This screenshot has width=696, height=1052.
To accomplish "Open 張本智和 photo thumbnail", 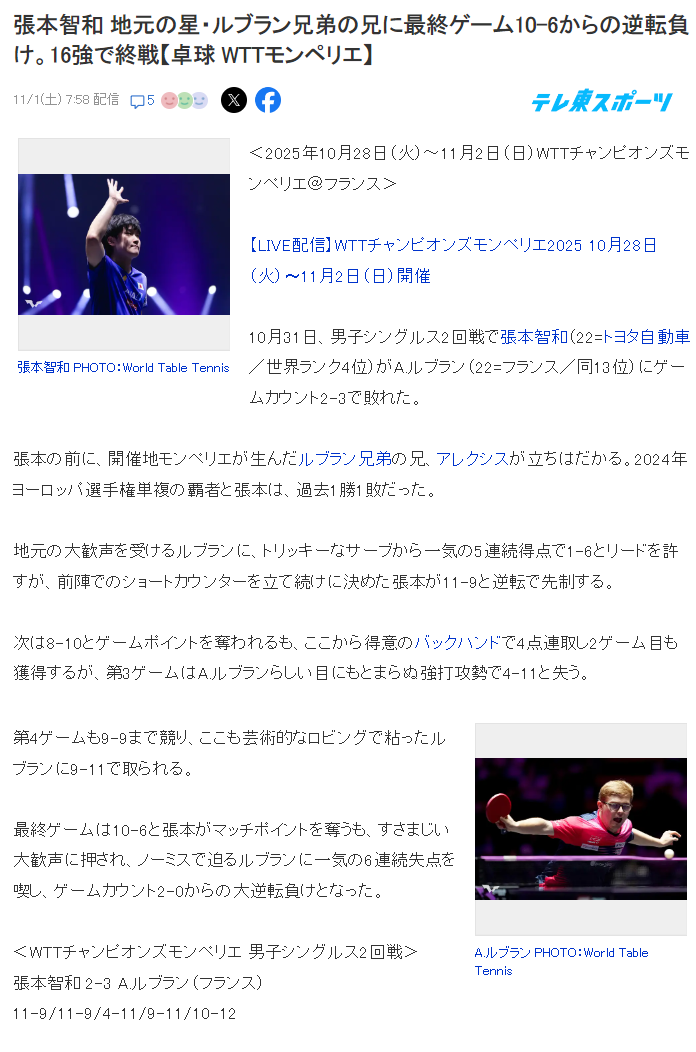I will (124, 244).
